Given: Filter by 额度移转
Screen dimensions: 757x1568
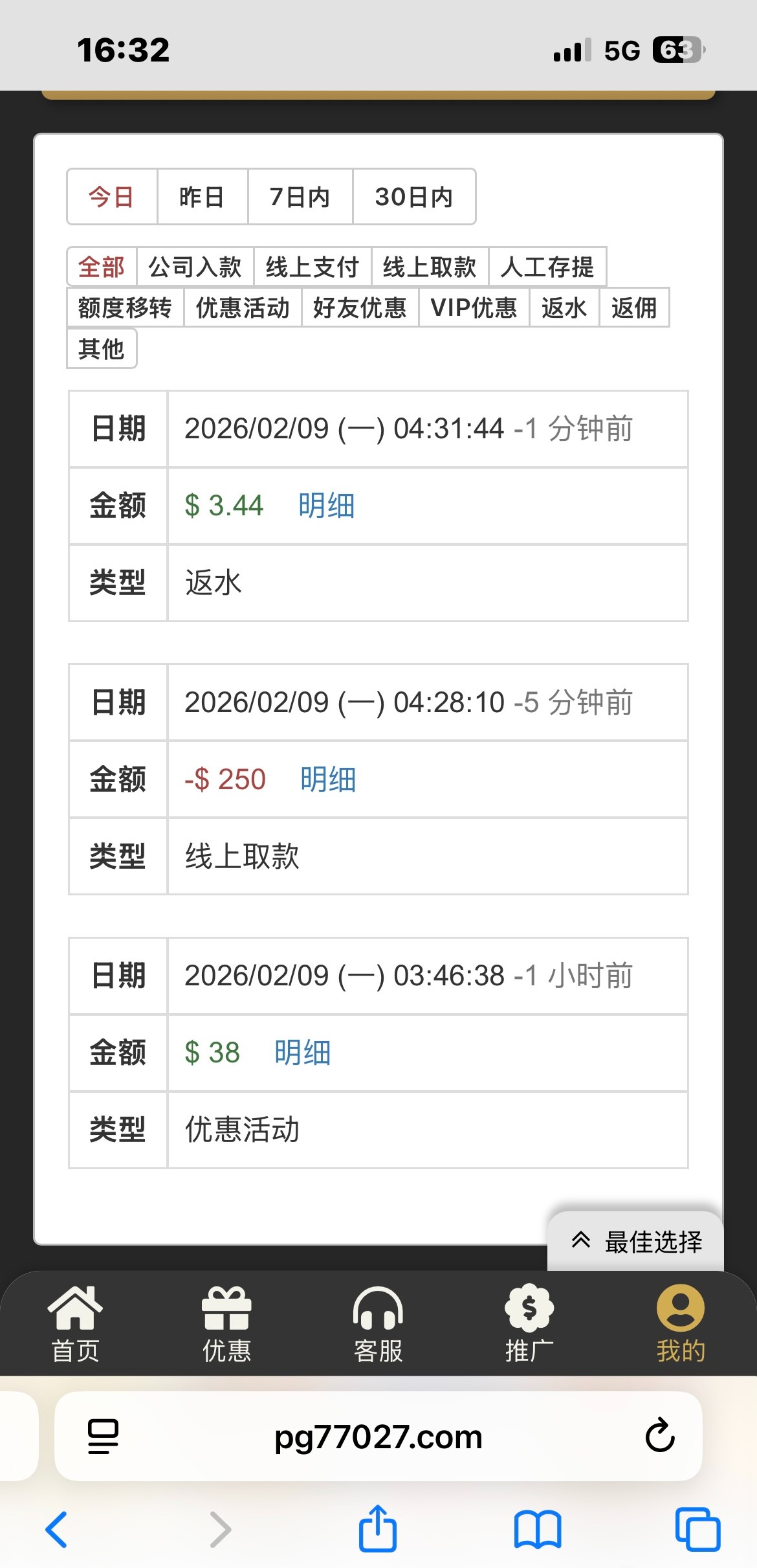Looking at the screenshot, I should click(125, 308).
